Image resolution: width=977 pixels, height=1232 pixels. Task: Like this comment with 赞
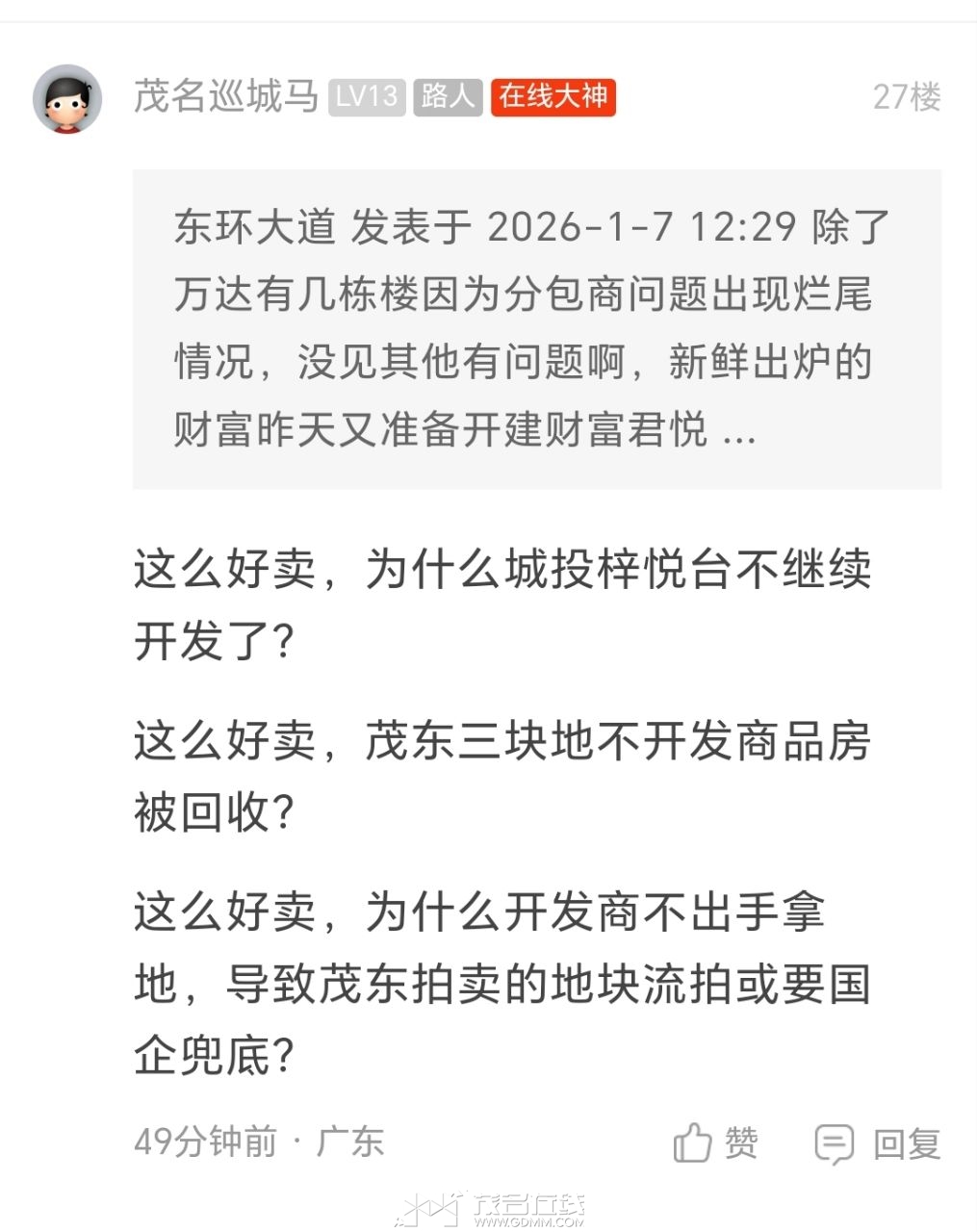[715, 1143]
